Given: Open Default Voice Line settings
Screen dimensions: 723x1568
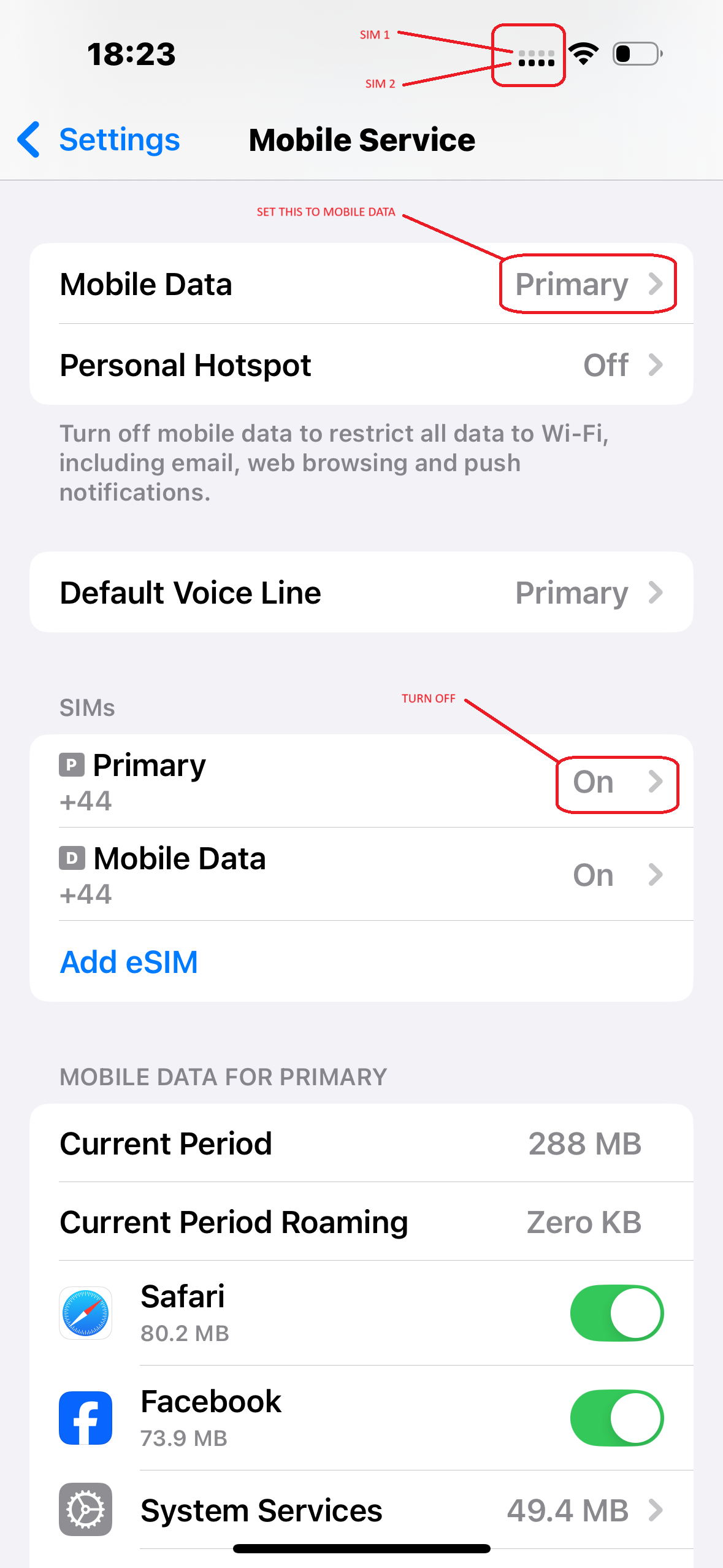Looking at the screenshot, I should (361, 593).
